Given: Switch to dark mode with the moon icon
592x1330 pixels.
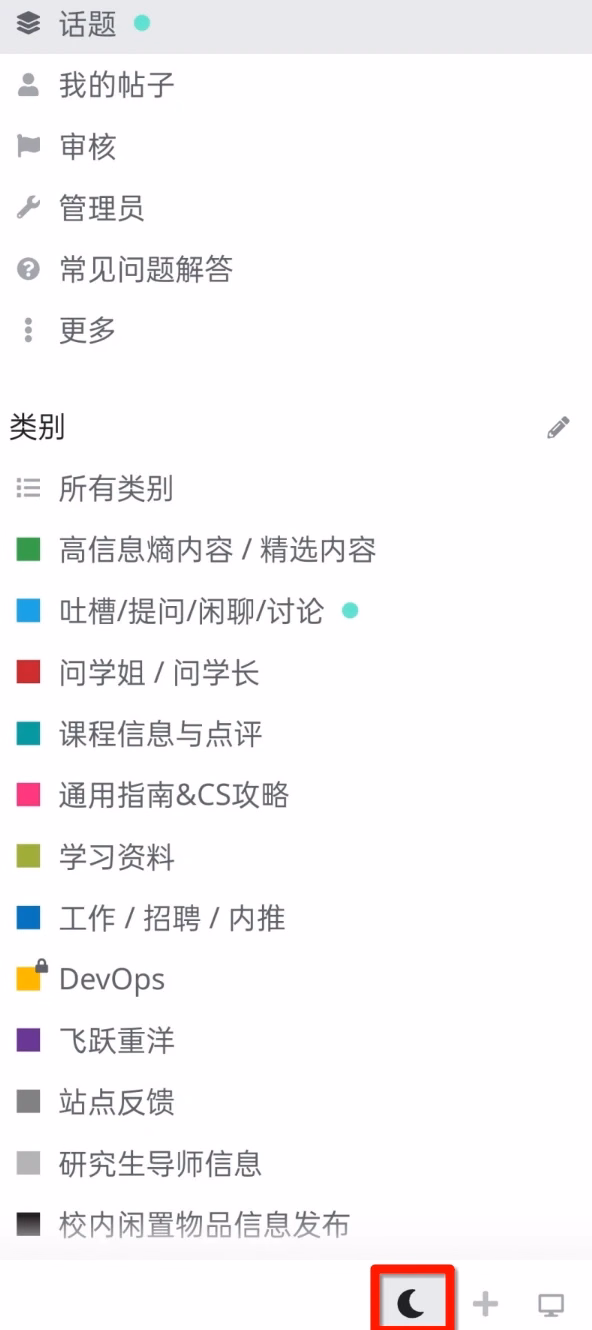Looking at the screenshot, I should click(x=413, y=1304).
